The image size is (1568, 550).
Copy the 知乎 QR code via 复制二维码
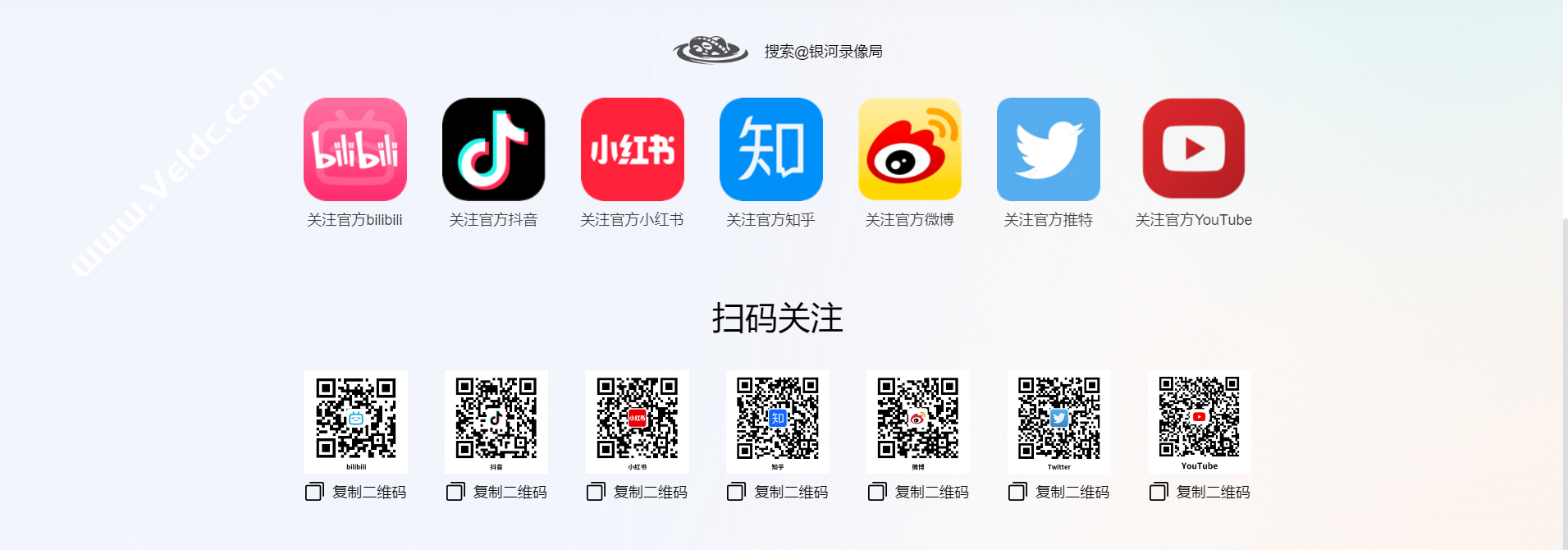[x=778, y=492]
